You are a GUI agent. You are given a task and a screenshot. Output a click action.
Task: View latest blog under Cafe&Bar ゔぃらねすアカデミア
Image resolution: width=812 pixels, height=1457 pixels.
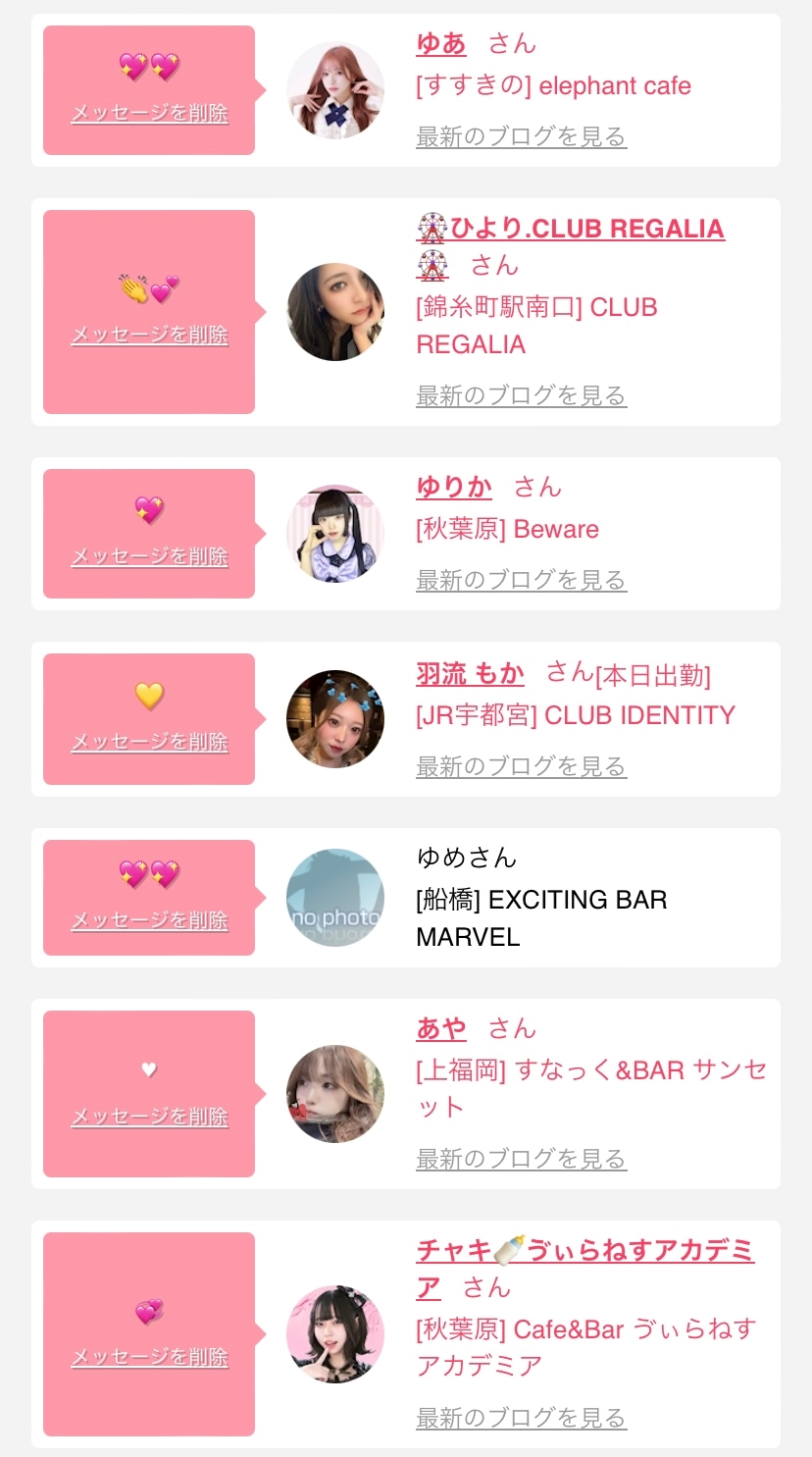click(521, 1419)
